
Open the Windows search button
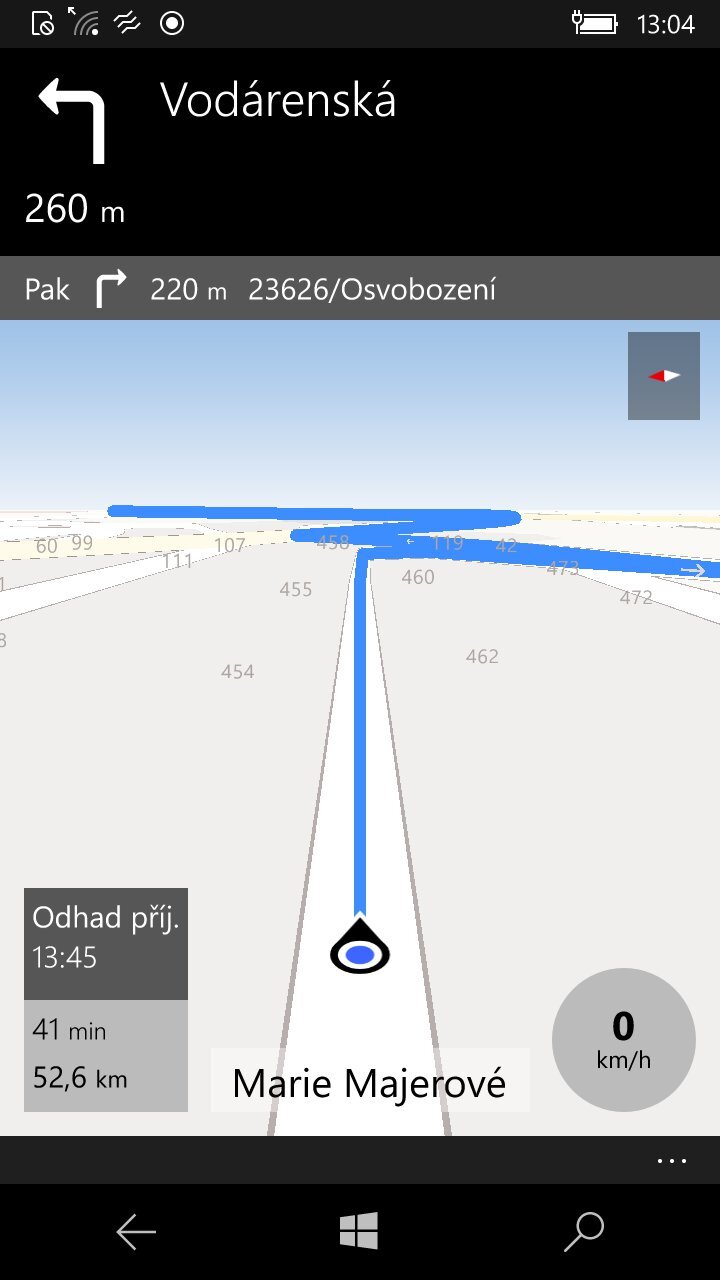click(x=584, y=1232)
